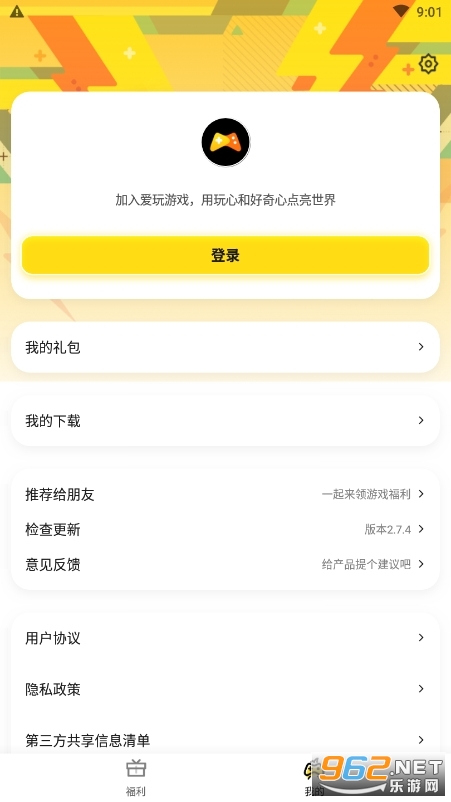The width and height of the screenshot is (451, 802).
Task: Open 隐私政策 privacy policy
Action: [225, 689]
